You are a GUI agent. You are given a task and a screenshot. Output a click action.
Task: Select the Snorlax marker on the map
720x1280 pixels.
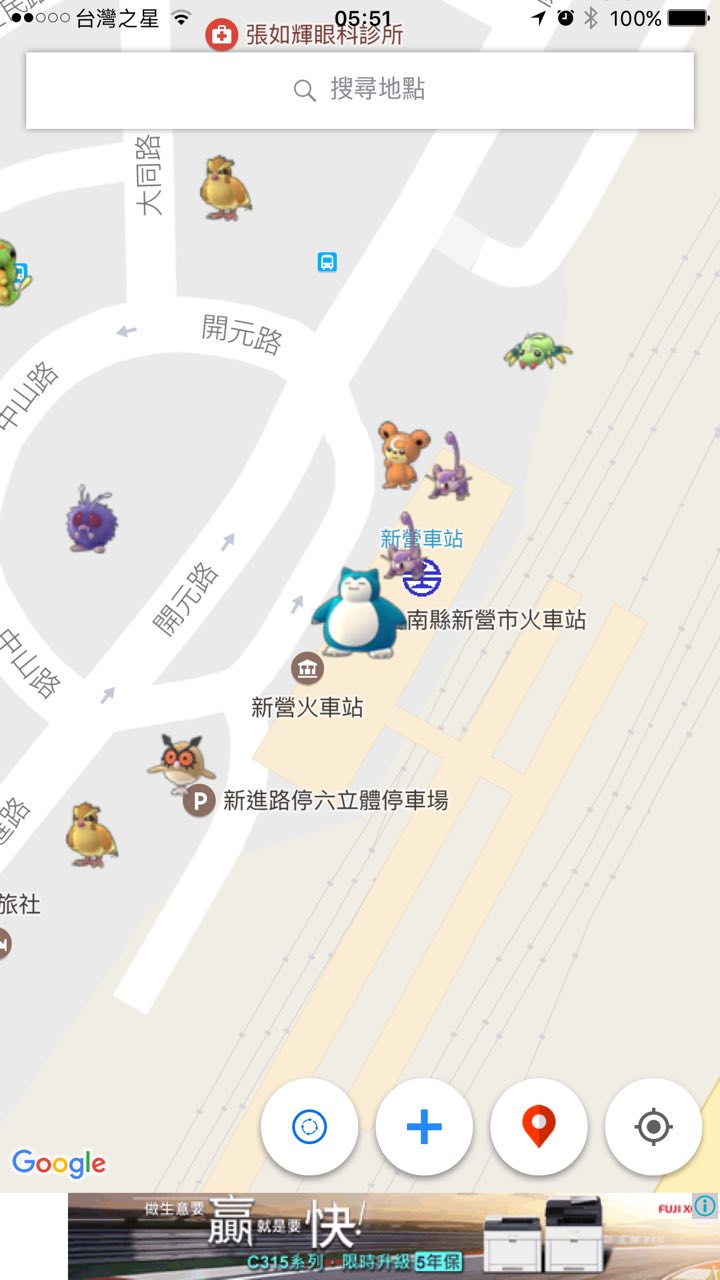tap(356, 613)
